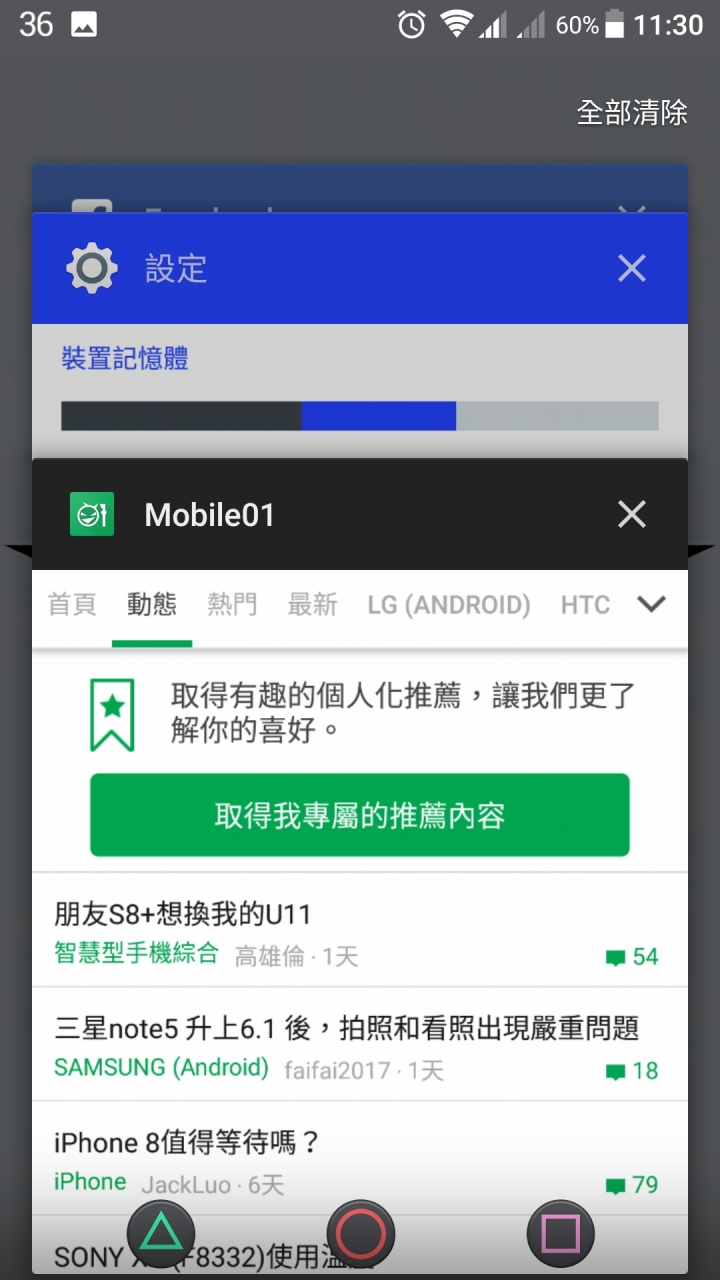720x1280 pixels.
Task: Close the 設定 app card
Action: click(631, 268)
